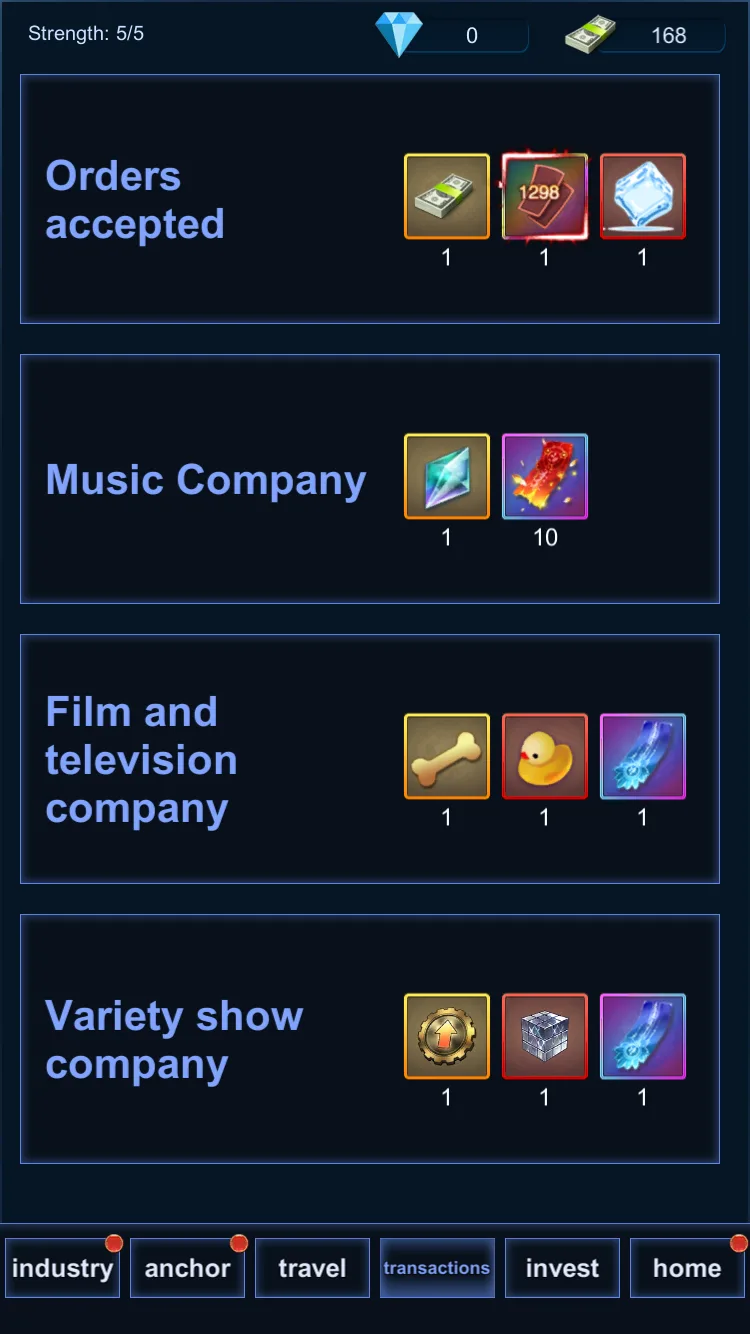The height and width of the screenshot is (1334, 750).
Task: Check the Rubik's cube reward item
Action: (544, 1036)
